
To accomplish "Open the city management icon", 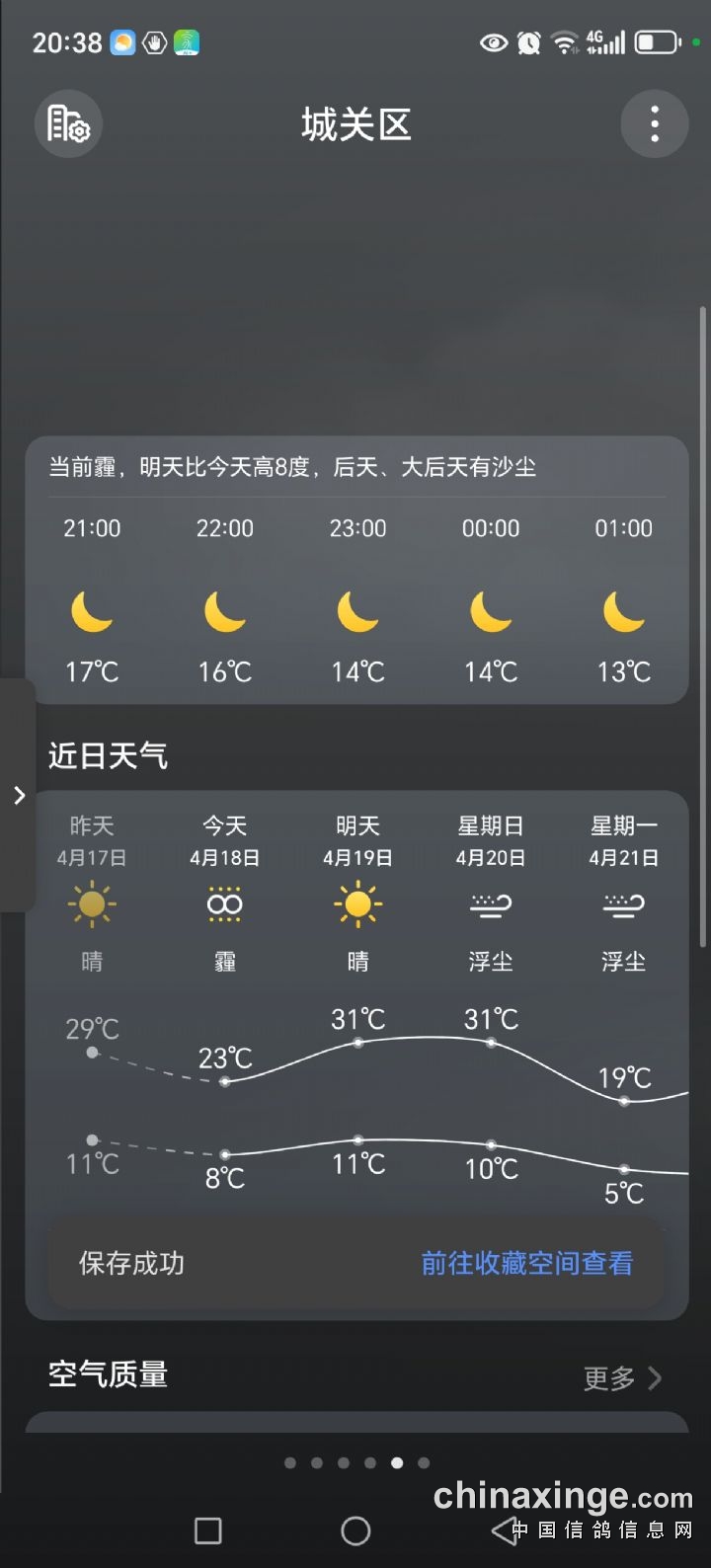I will tap(68, 124).
